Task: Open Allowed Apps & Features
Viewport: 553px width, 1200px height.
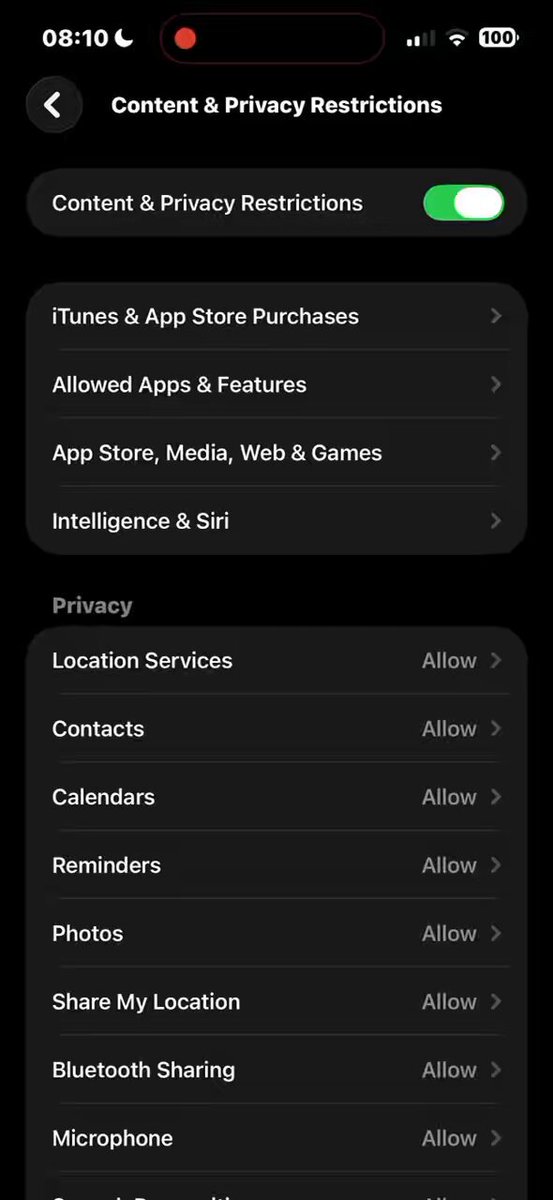Action: [x=277, y=384]
